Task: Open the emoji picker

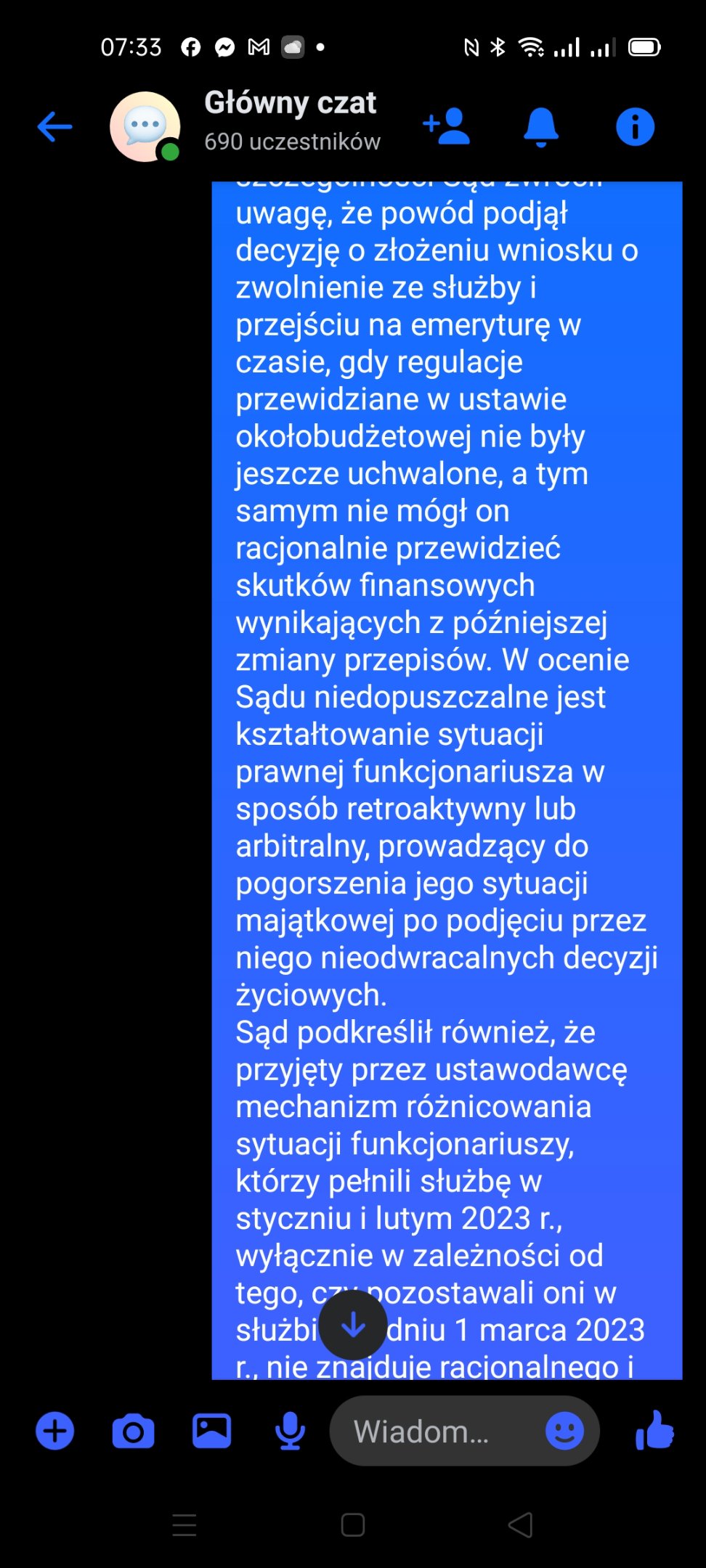Action: [564, 1432]
